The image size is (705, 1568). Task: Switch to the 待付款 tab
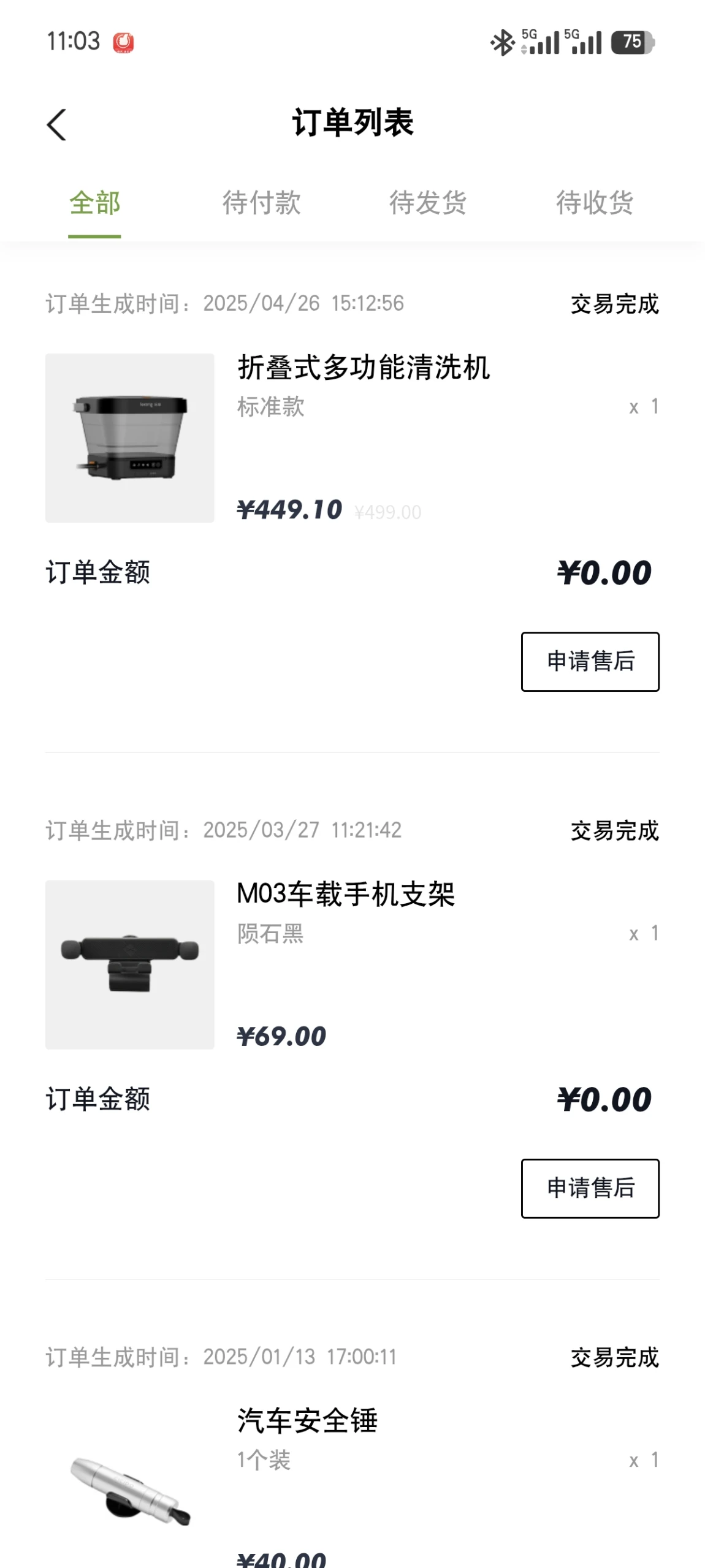[261, 203]
